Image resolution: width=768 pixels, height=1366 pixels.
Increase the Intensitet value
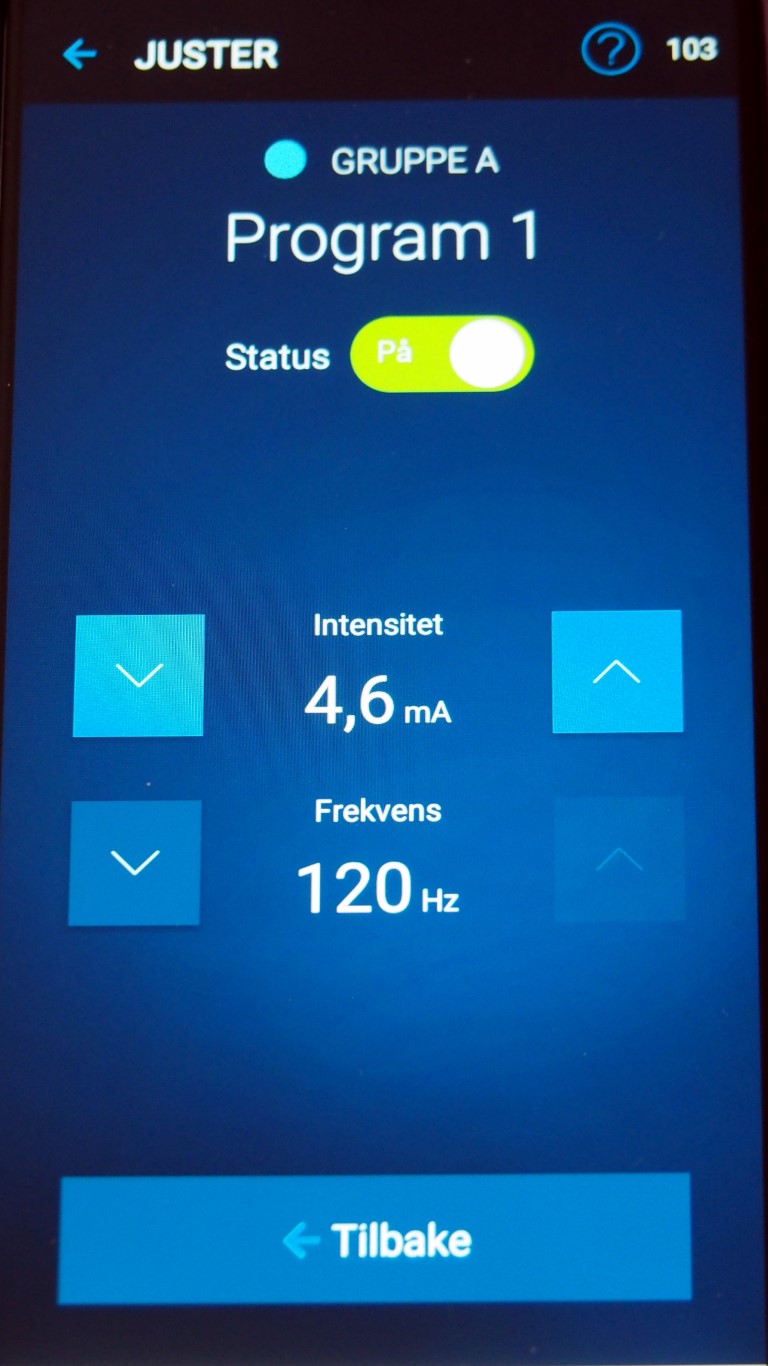(617, 671)
